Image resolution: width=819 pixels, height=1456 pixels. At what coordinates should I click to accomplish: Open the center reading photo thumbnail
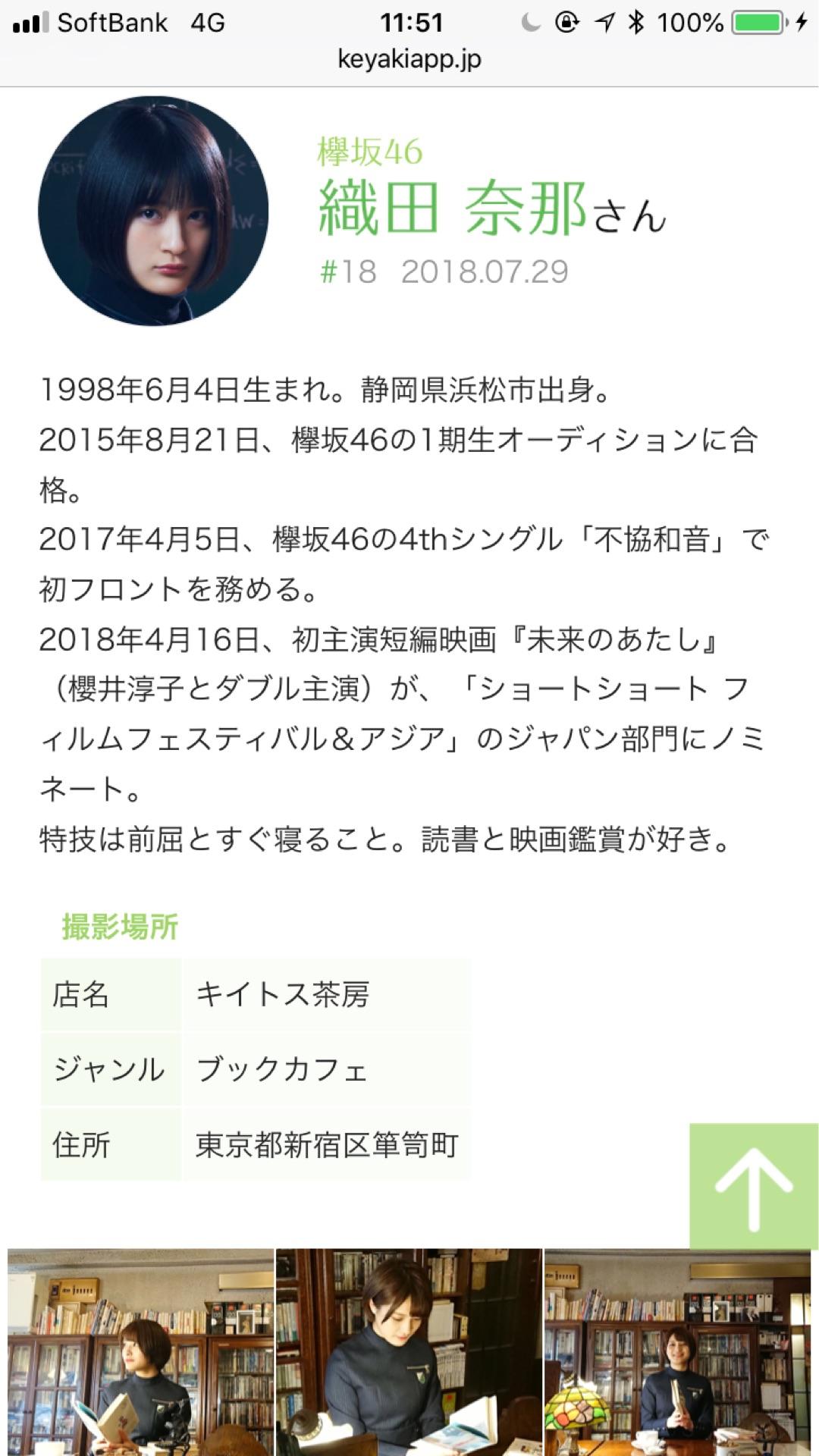[x=408, y=1357]
